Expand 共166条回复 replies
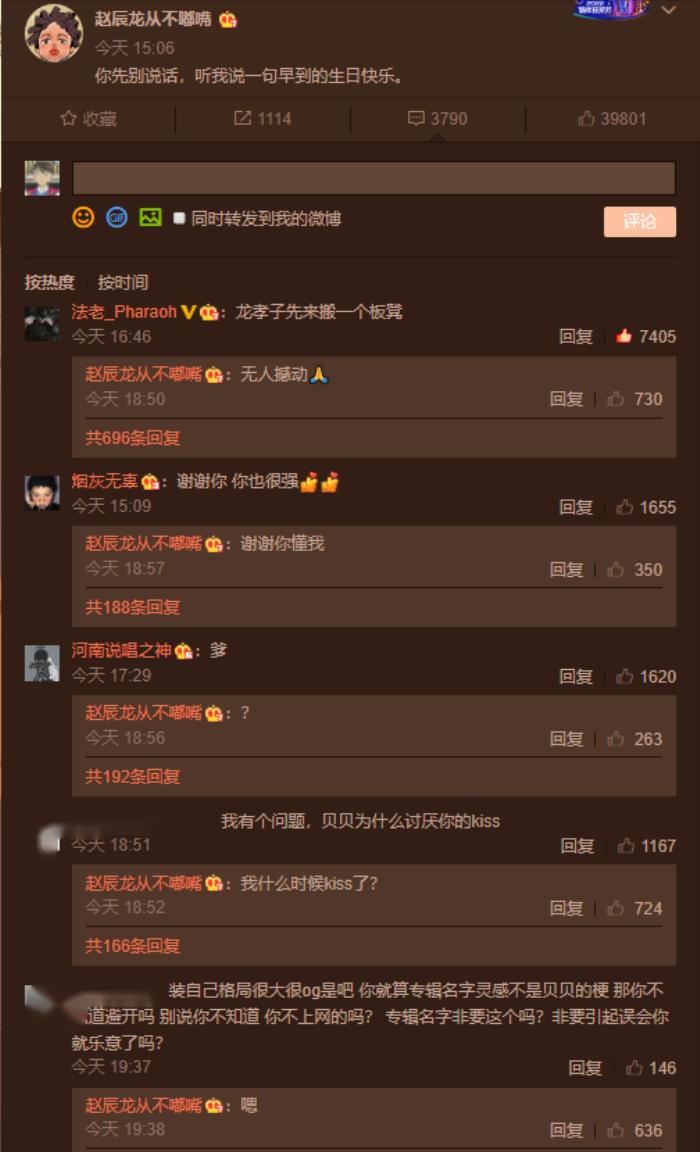 pos(132,946)
